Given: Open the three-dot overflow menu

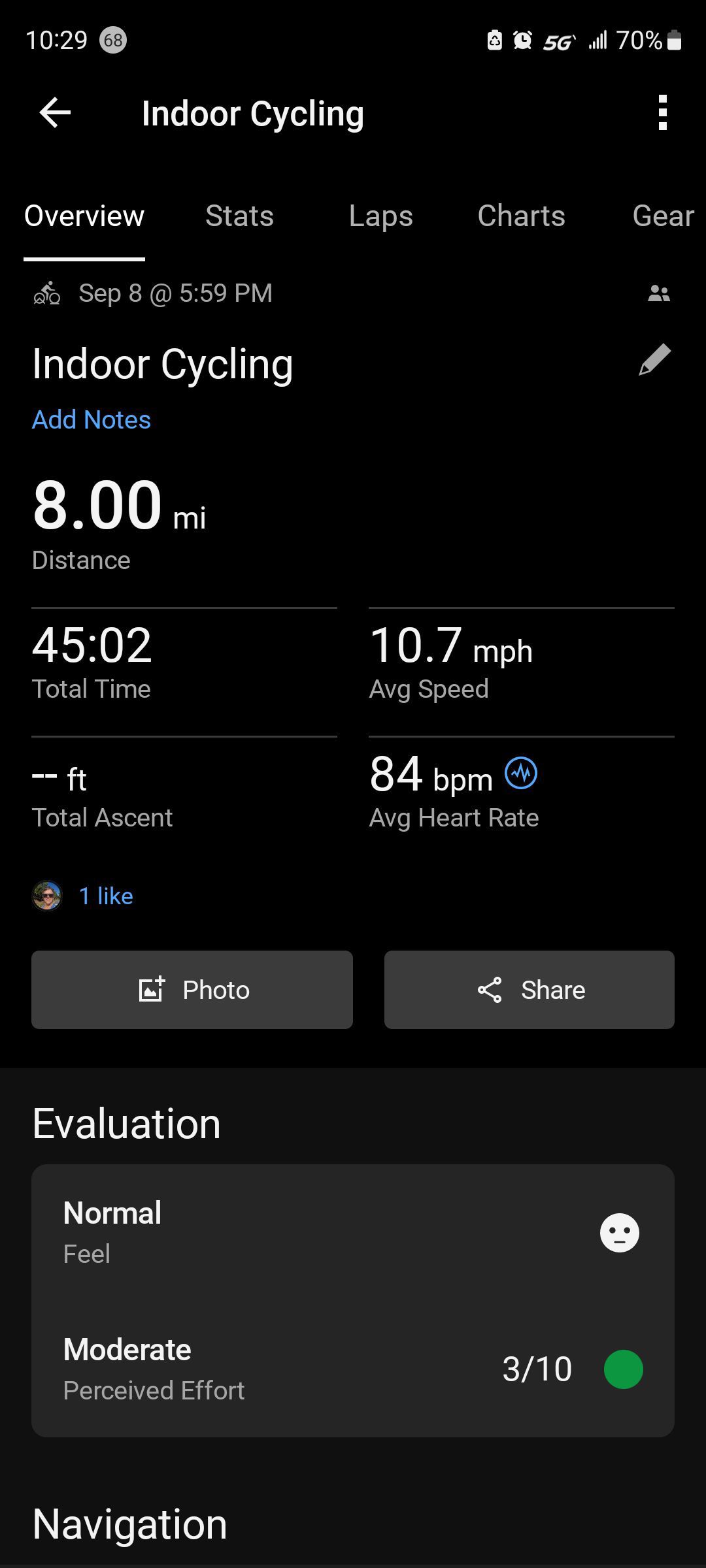Looking at the screenshot, I should [662, 113].
